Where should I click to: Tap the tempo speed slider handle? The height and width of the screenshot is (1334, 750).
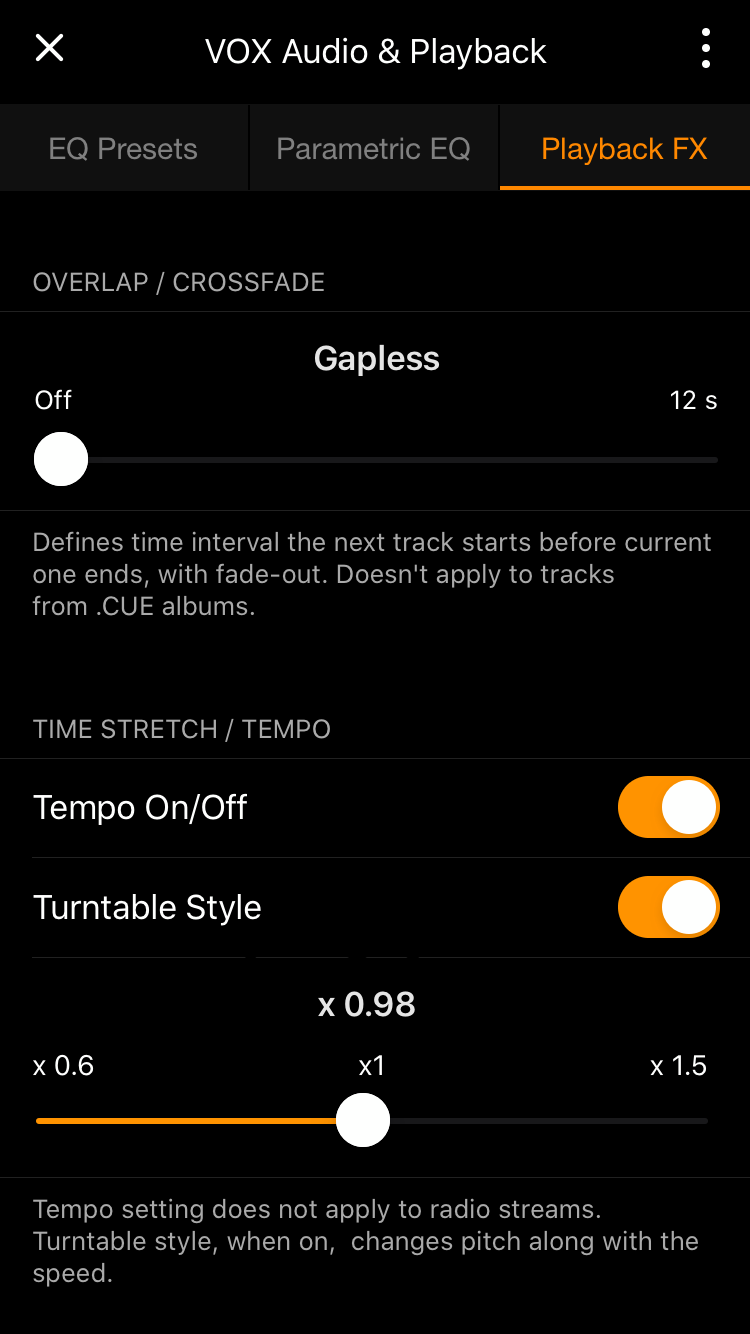(x=362, y=1120)
